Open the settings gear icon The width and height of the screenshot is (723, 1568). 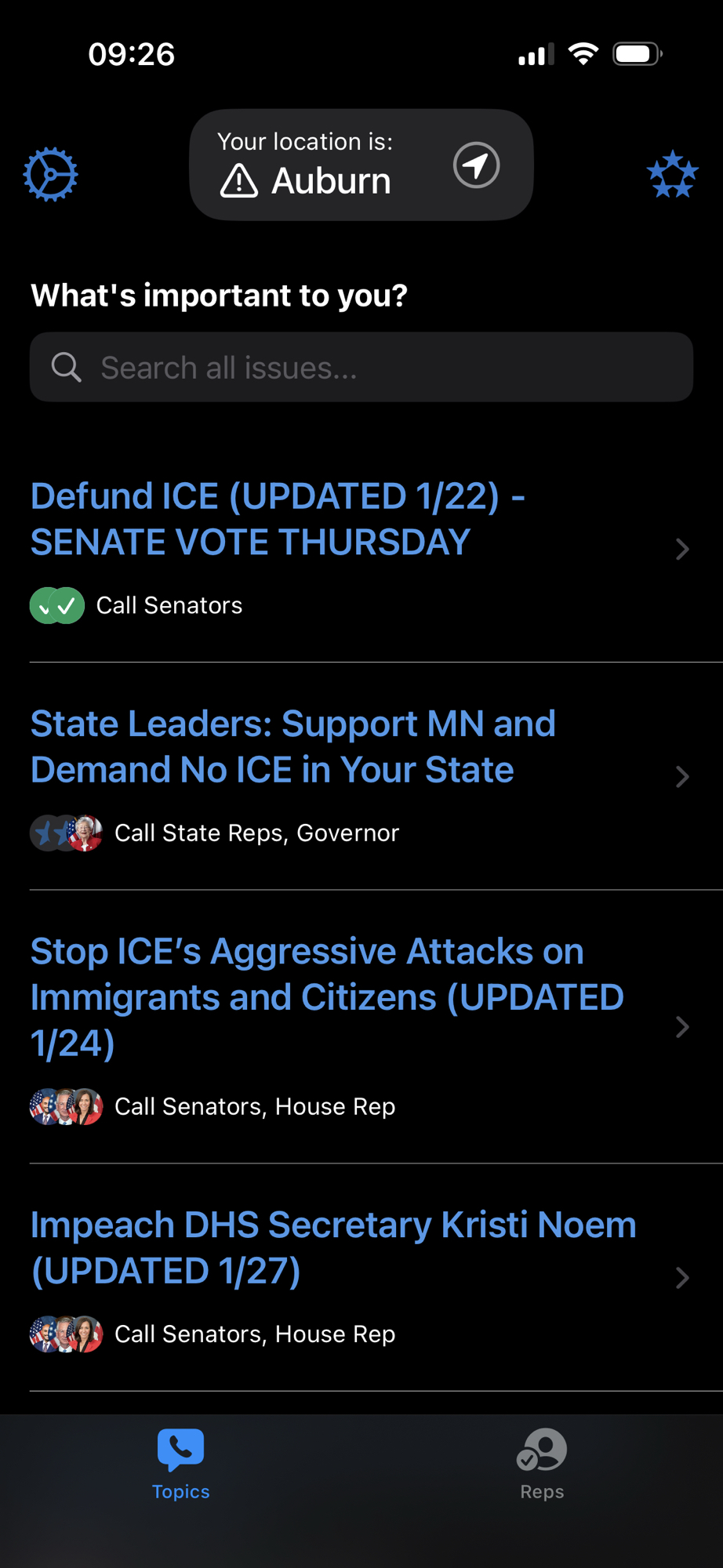(x=50, y=174)
